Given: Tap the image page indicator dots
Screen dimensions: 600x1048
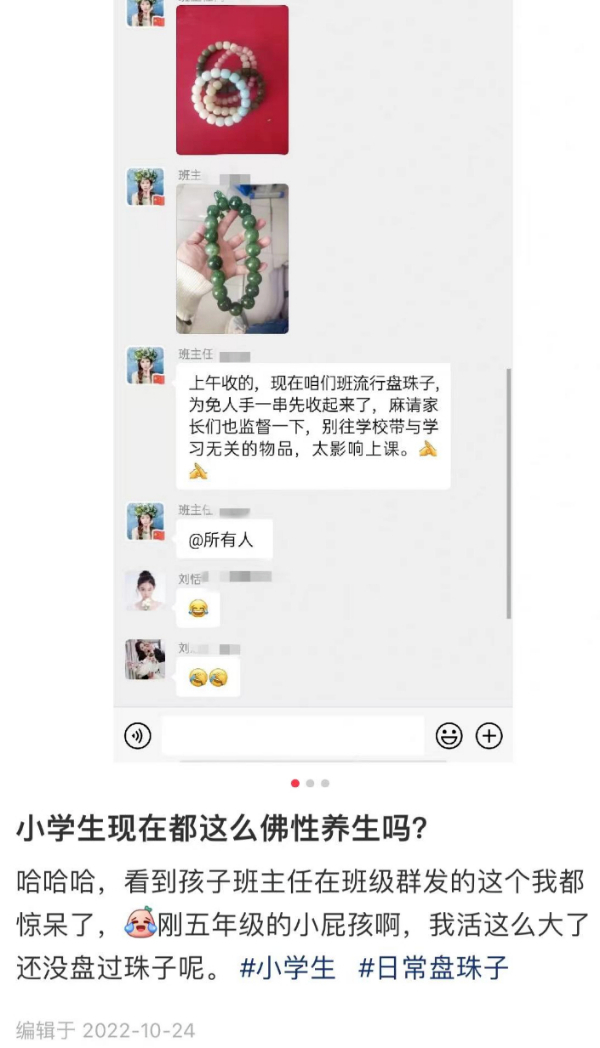Looking at the screenshot, I should 309,783.
